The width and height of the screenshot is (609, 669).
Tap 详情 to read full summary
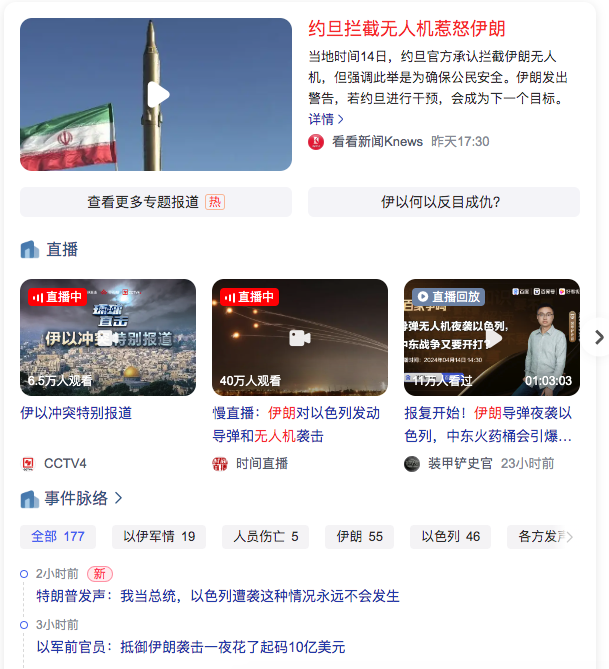tap(326, 119)
